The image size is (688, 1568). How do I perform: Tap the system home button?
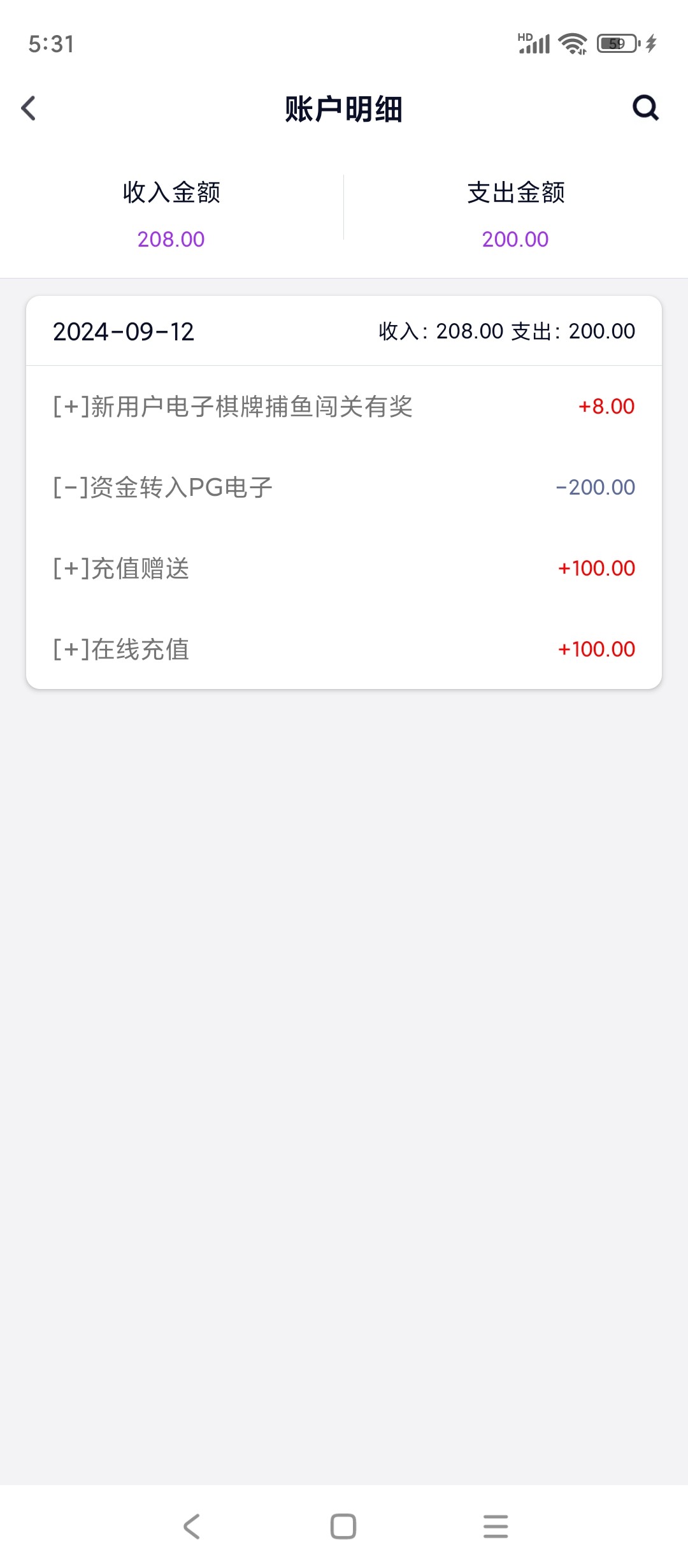pyautogui.click(x=343, y=1527)
